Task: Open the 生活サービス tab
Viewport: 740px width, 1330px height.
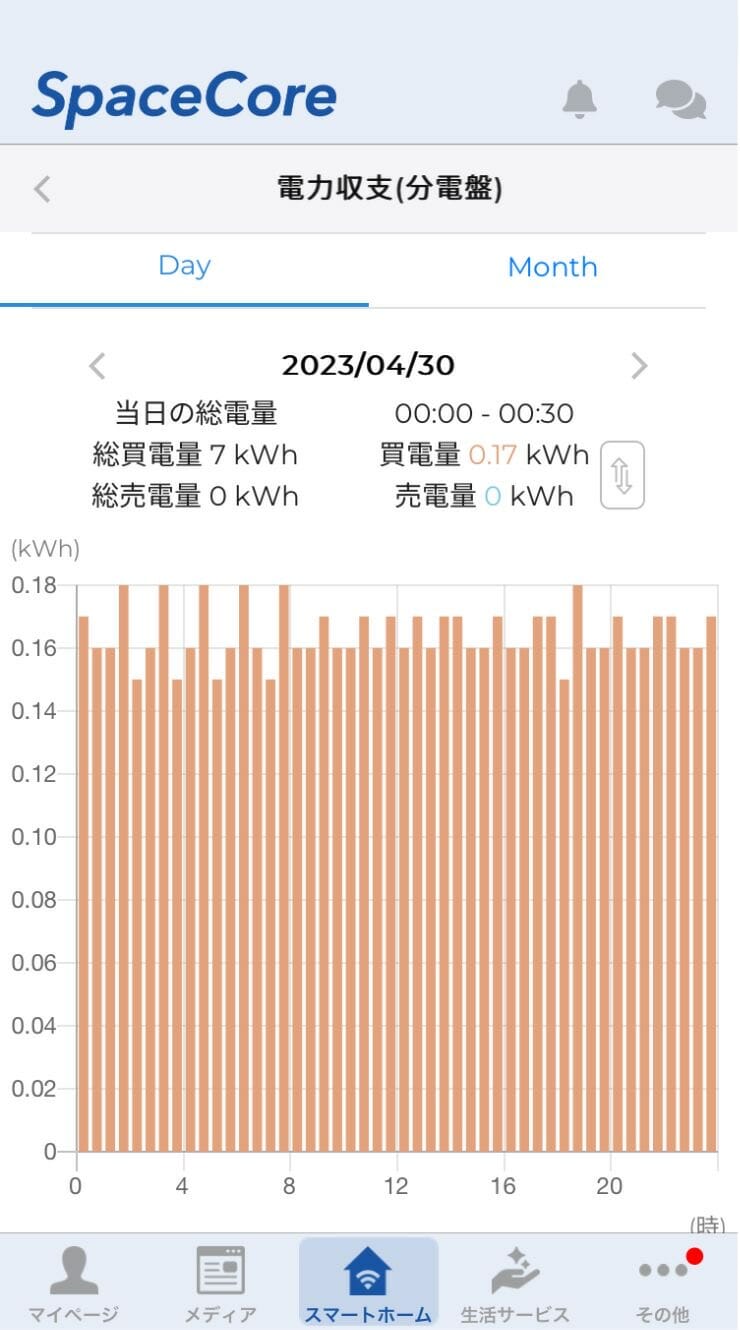Action: 515,1285
